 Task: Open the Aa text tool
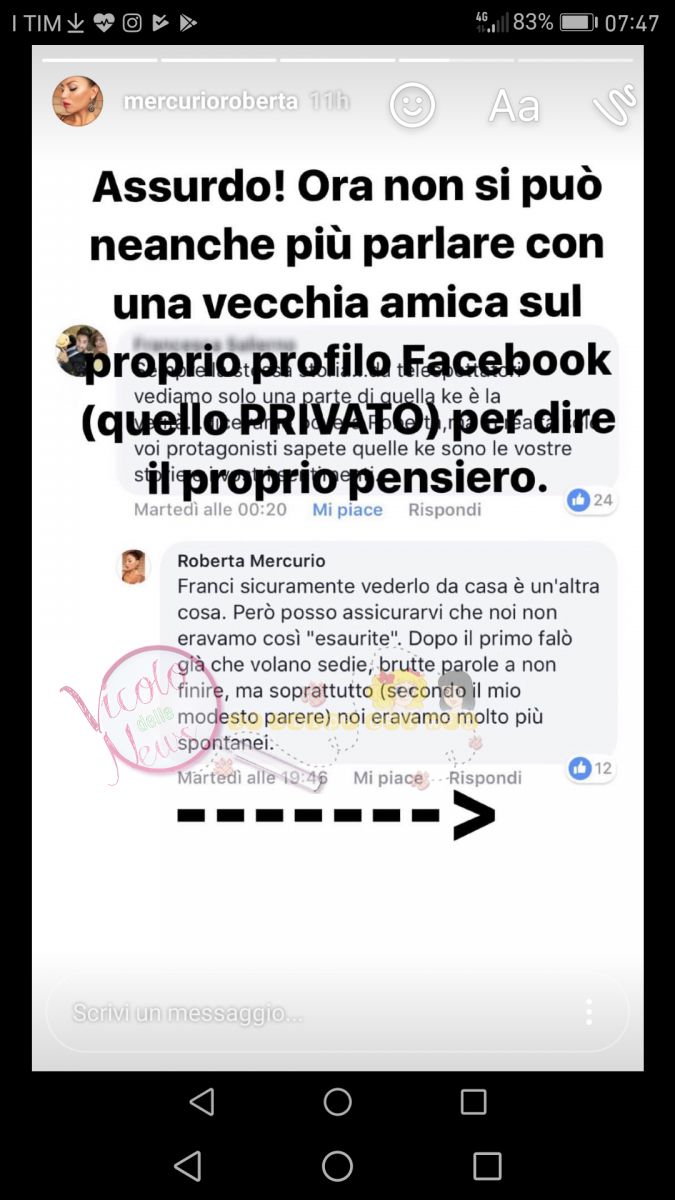pos(514,105)
